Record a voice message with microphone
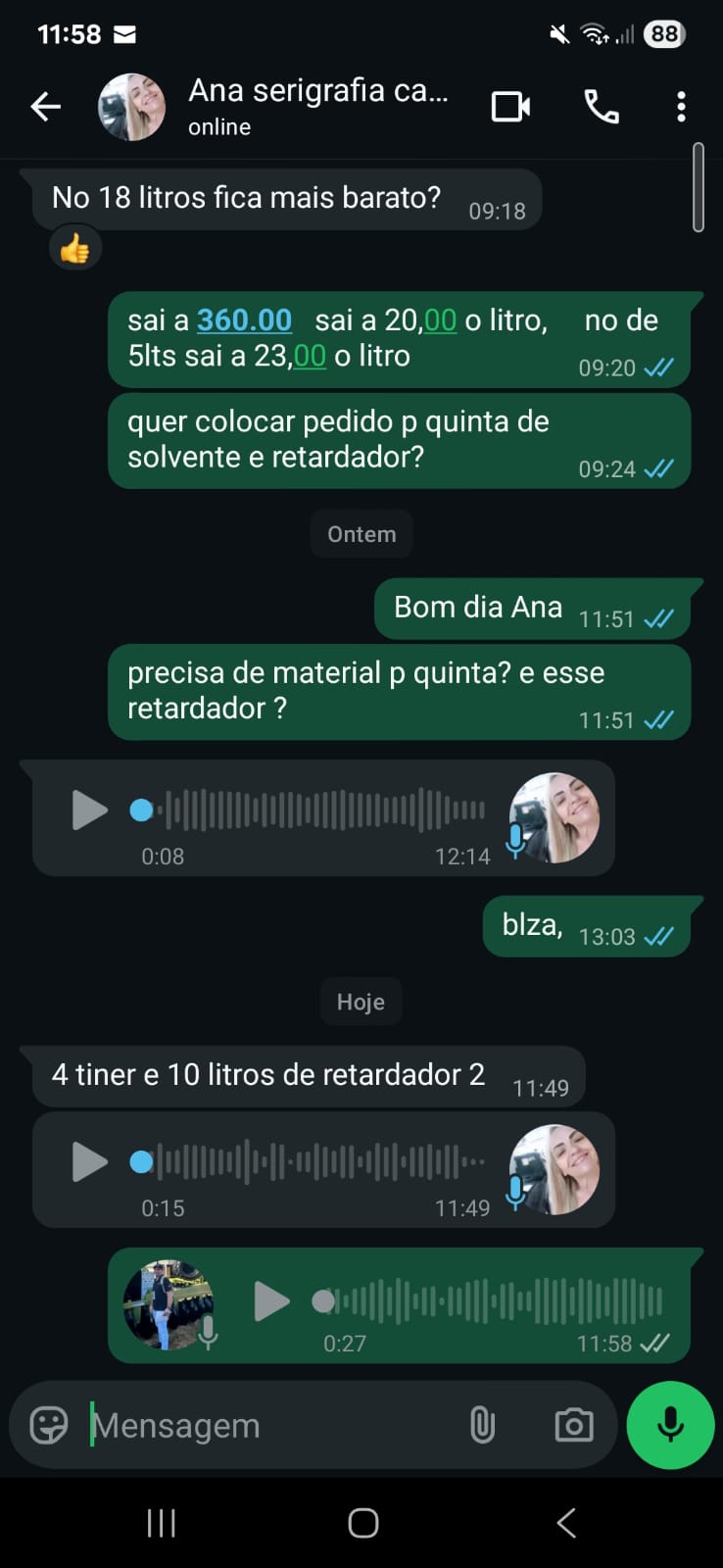Screen dimensions: 723x1568 click(670, 1425)
